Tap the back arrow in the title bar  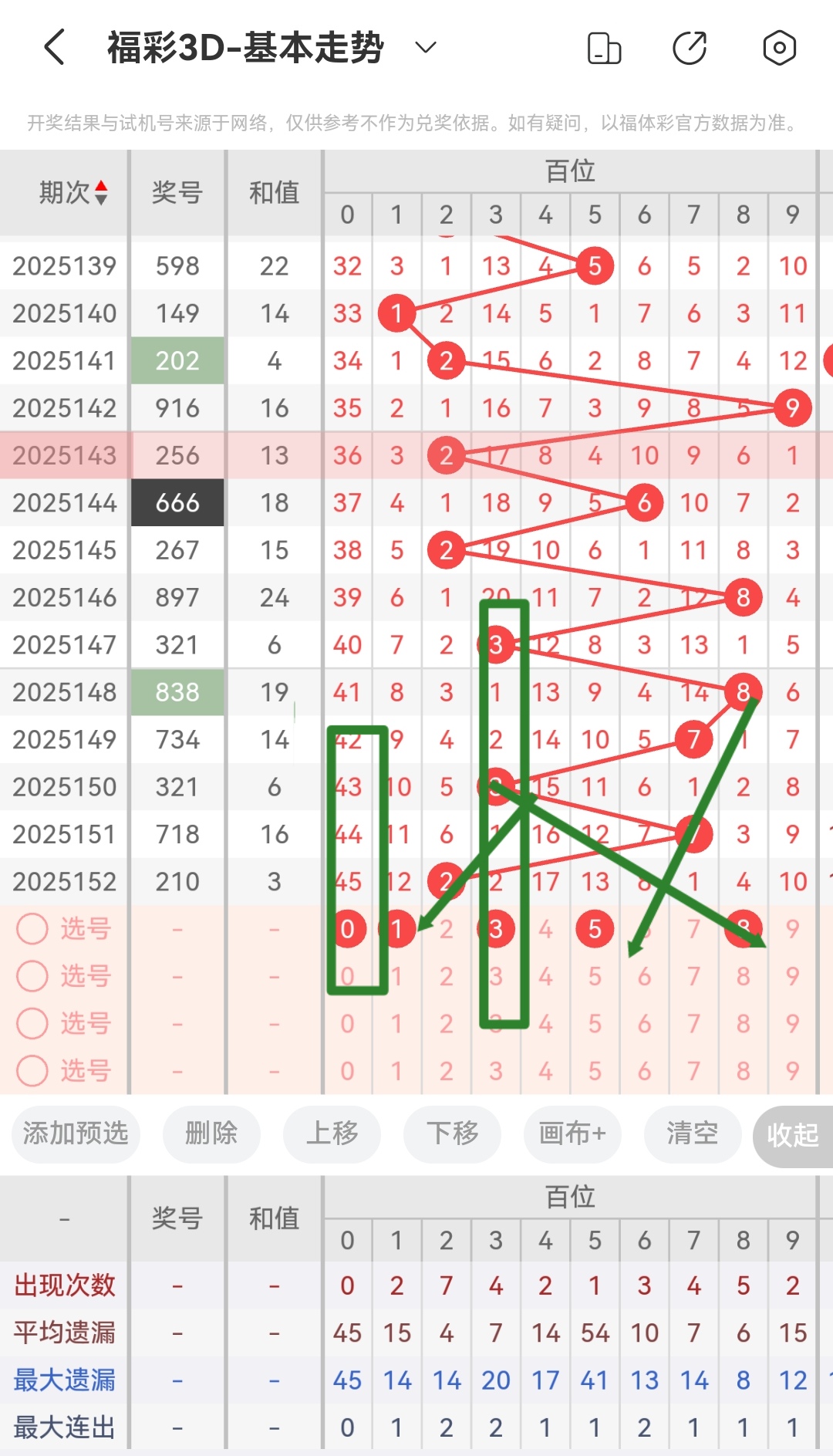pyautogui.click(x=52, y=46)
